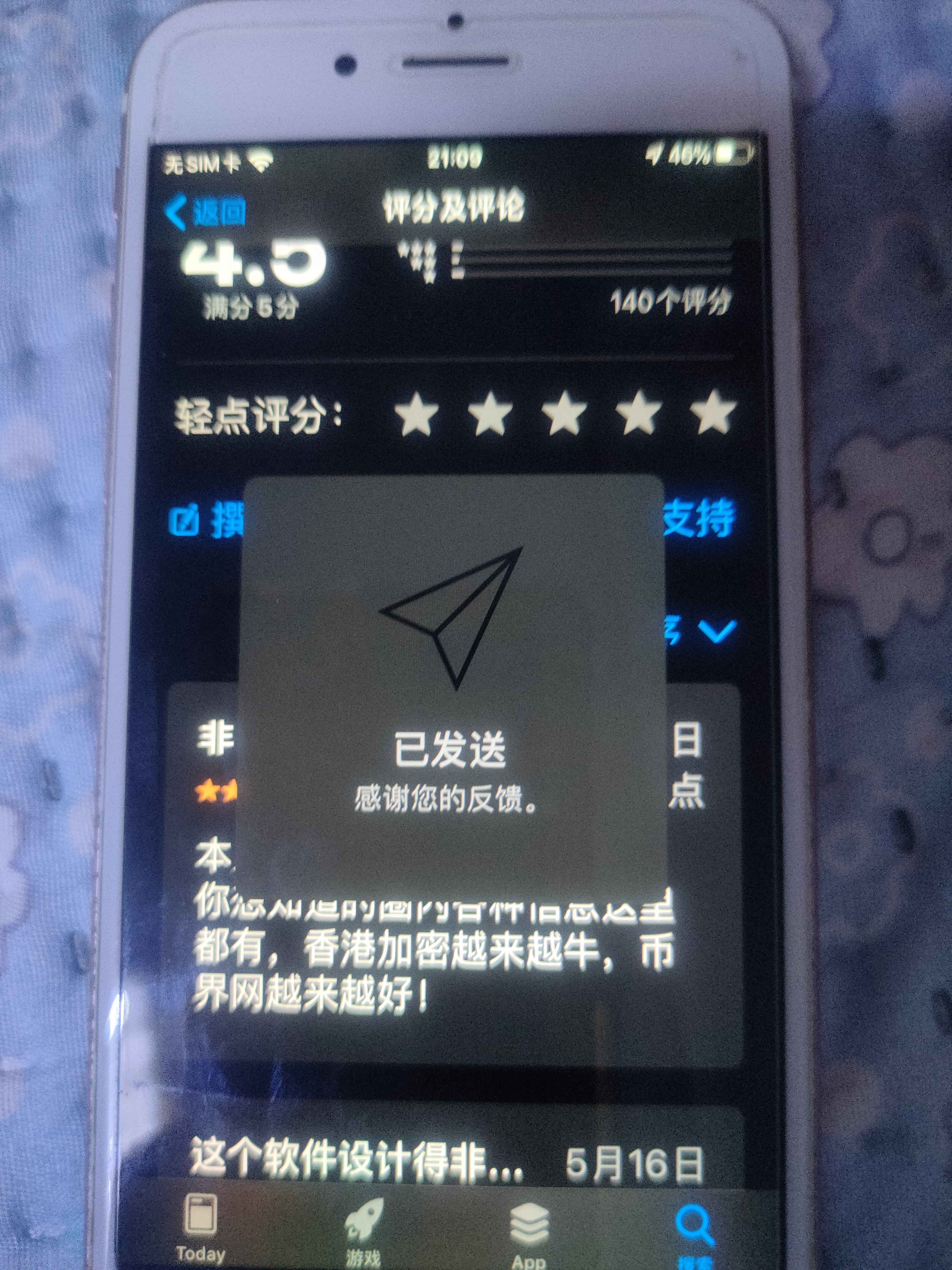The width and height of the screenshot is (952, 1270).
Task: Tap the 返回 back button
Action: click(x=207, y=212)
